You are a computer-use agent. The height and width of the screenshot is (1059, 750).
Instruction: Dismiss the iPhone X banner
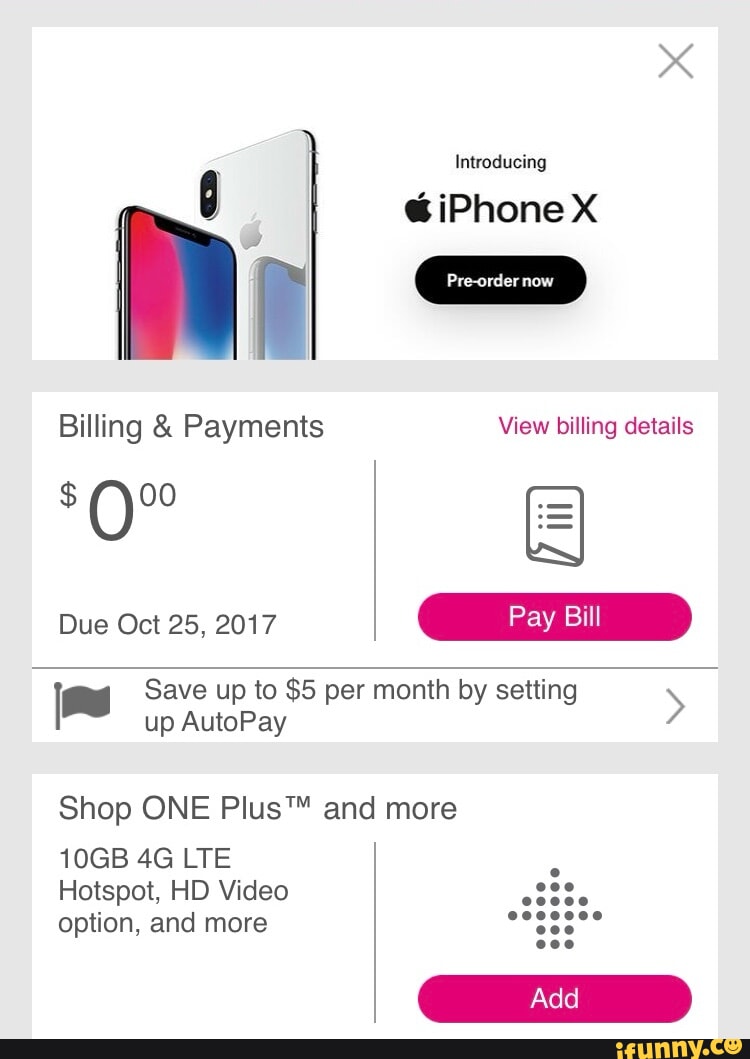(676, 62)
